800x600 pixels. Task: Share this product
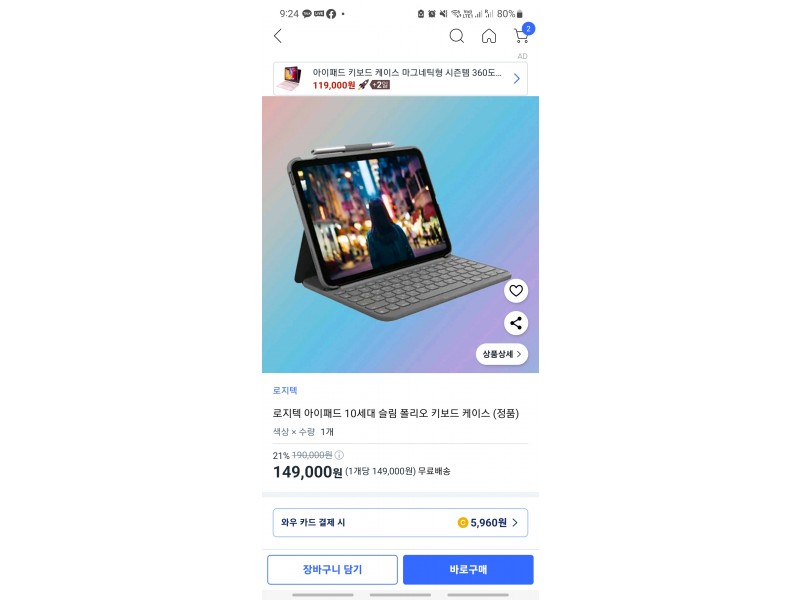pyautogui.click(x=516, y=323)
